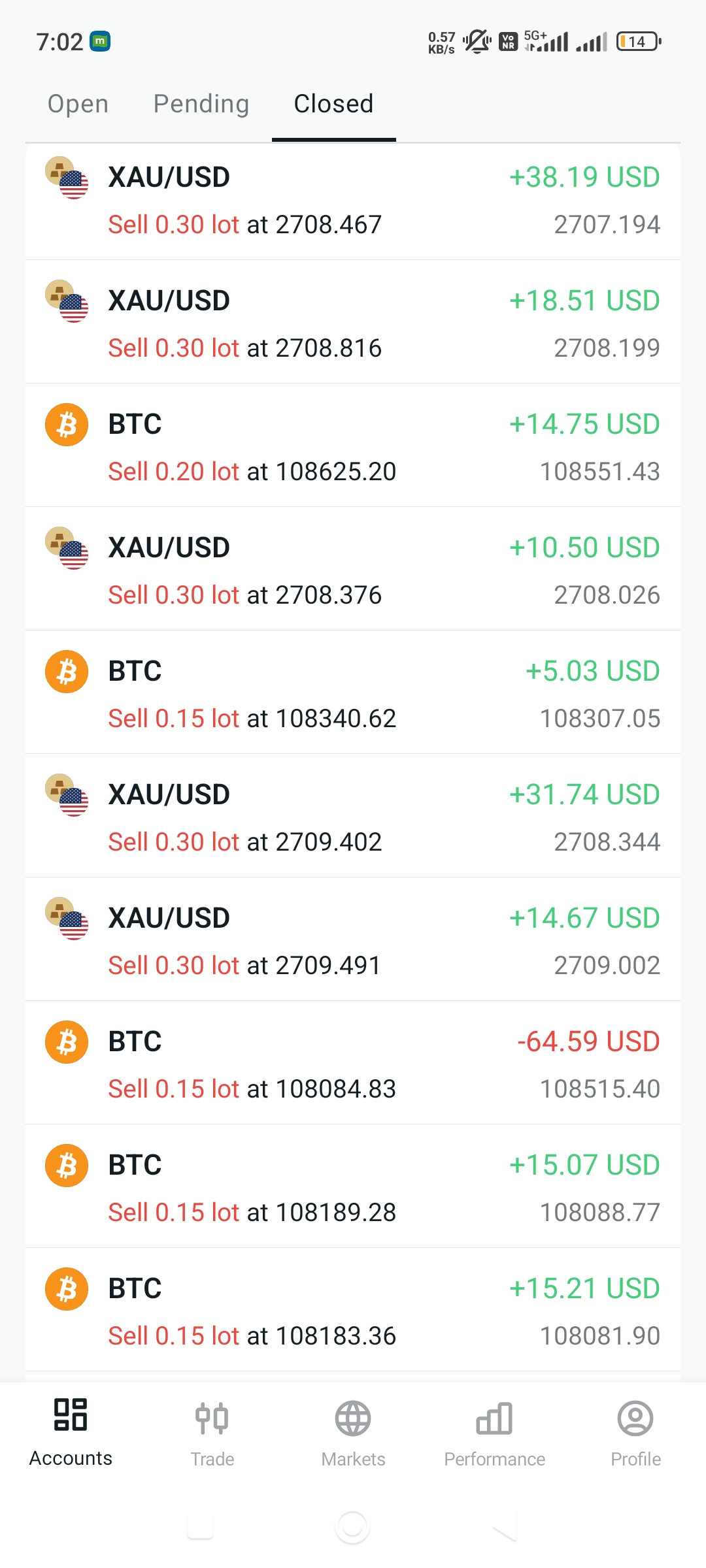Open XAU/USD trade with +10.50 USD profit
Screen dimensions: 706x1568
coord(353,571)
